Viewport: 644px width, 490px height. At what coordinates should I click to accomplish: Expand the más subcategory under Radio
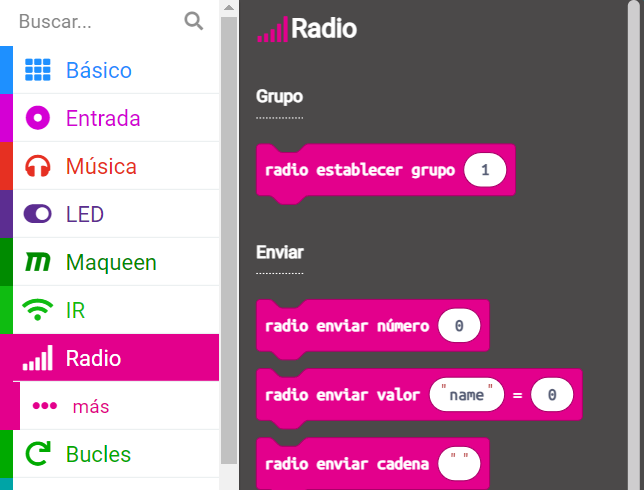90,406
